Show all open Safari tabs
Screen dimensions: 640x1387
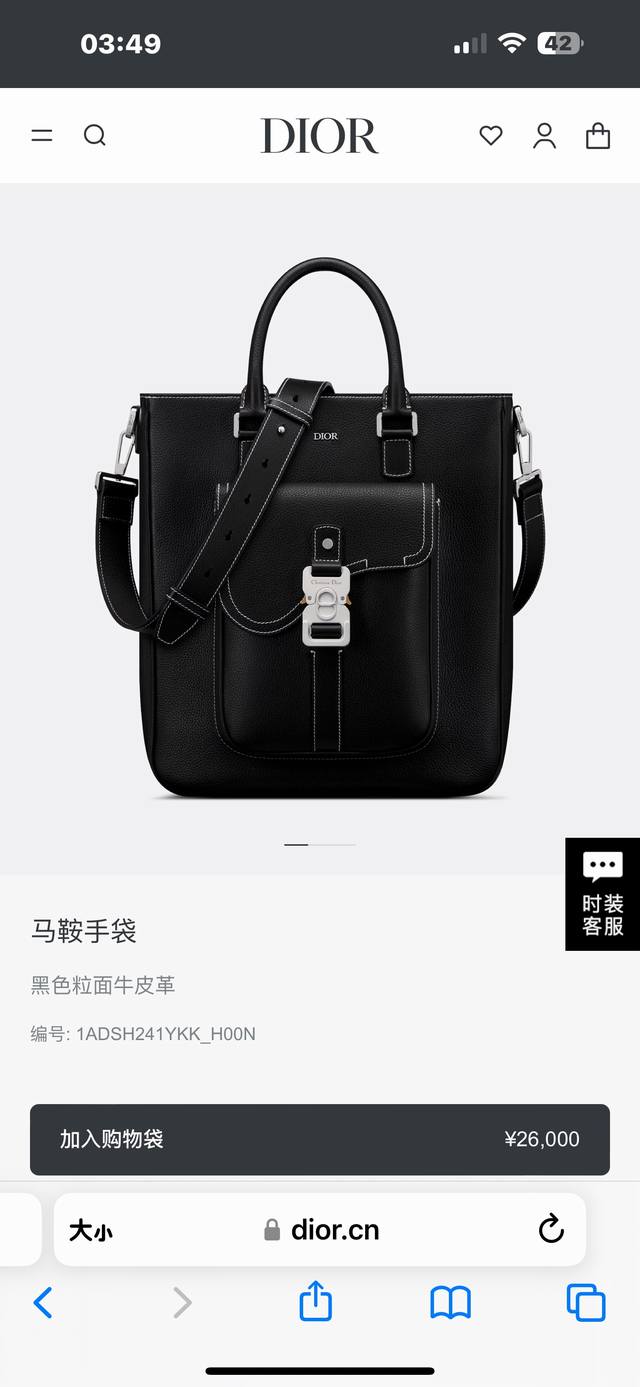(x=586, y=1302)
